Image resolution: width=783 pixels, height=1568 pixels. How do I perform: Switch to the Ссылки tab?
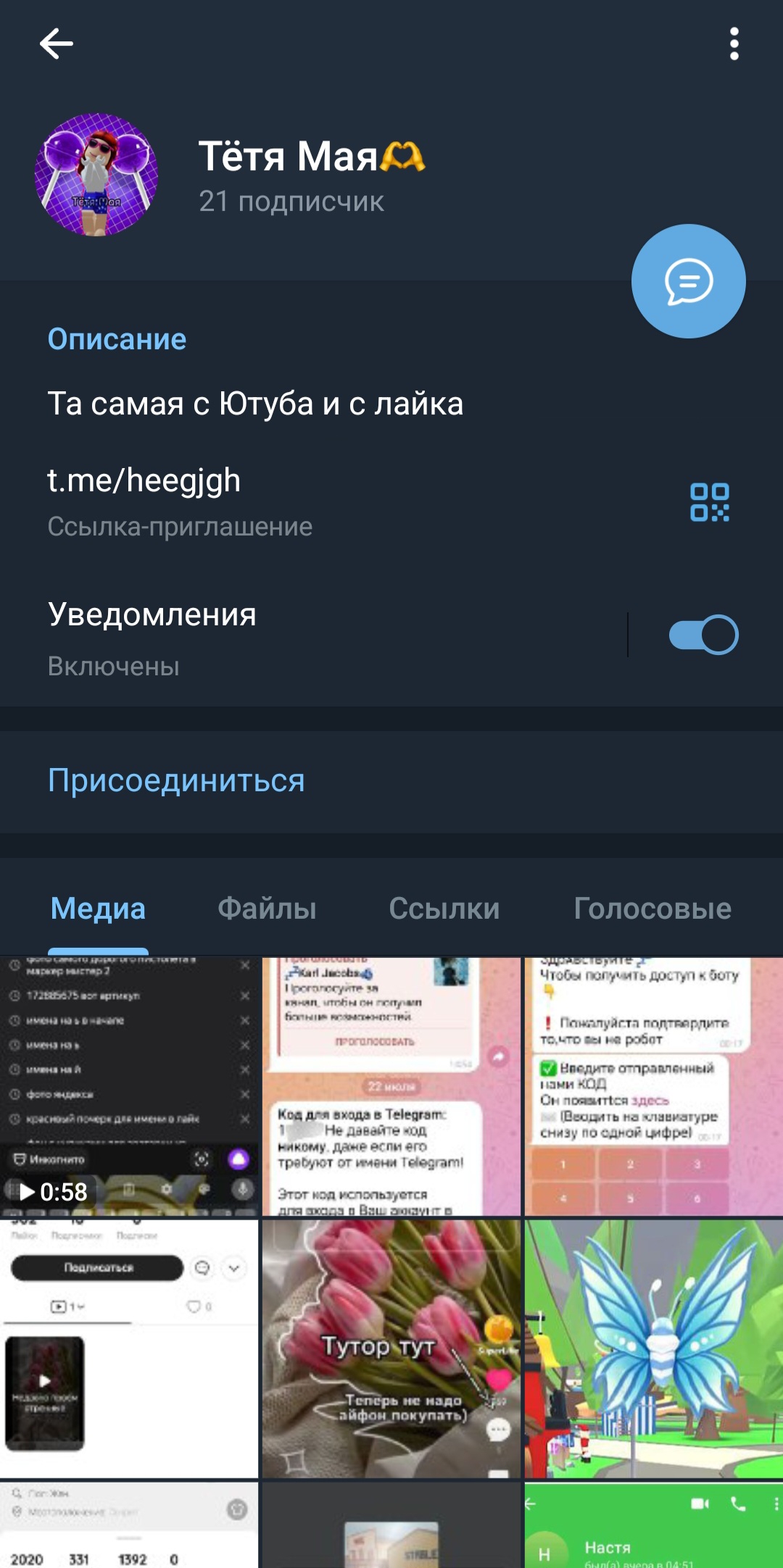[444, 909]
